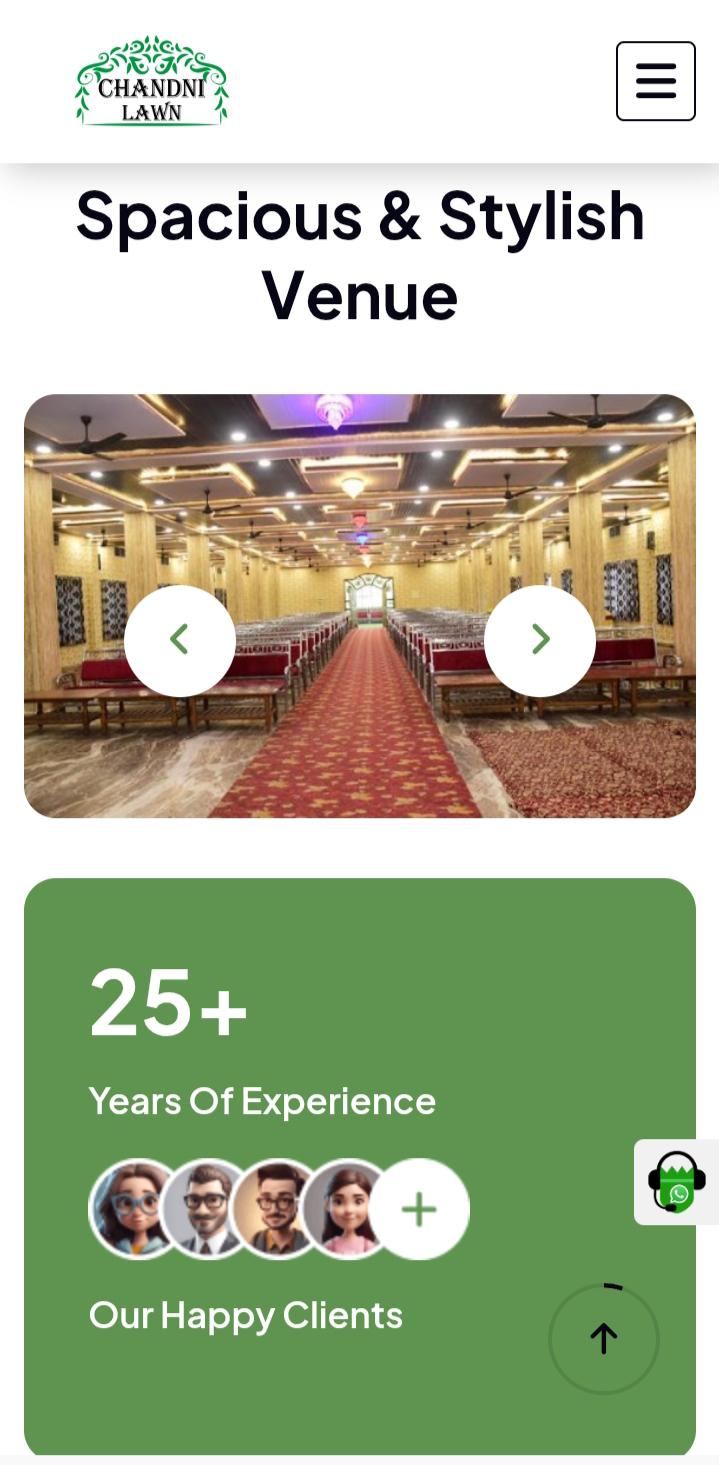Image resolution: width=719 pixels, height=1465 pixels.
Task: Show the previous venue photo
Action: (x=180, y=640)
